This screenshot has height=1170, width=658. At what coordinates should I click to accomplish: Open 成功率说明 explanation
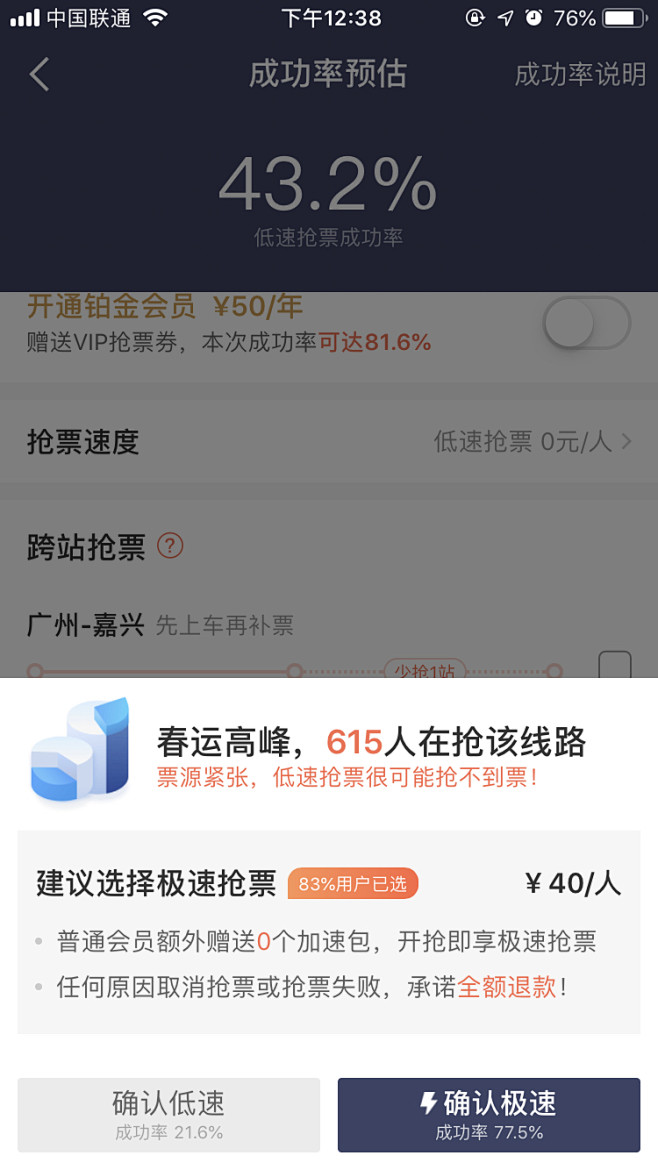pyautogui.click(x=580, y=75)
